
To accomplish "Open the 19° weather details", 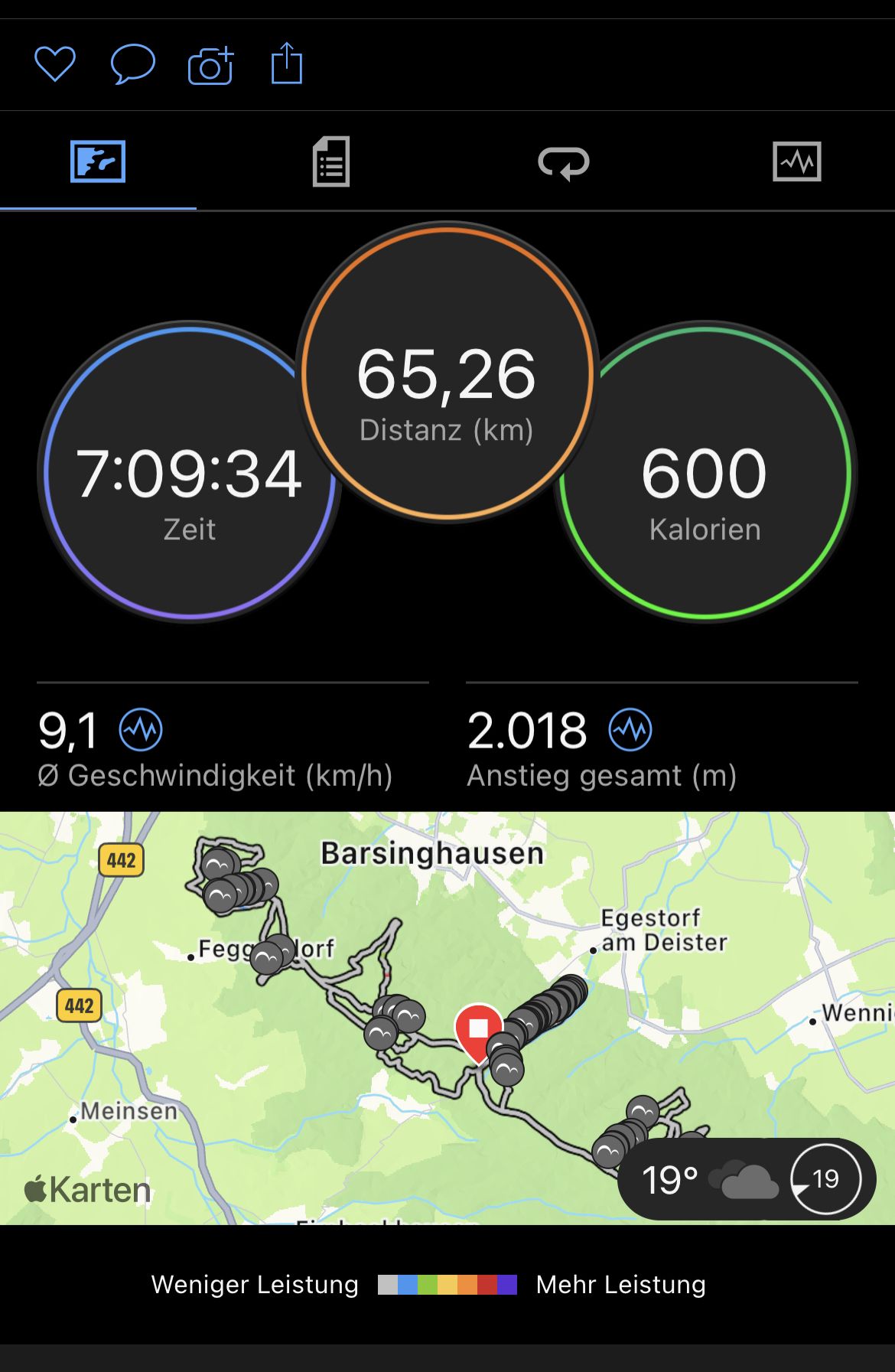I will pos(746,1179).
